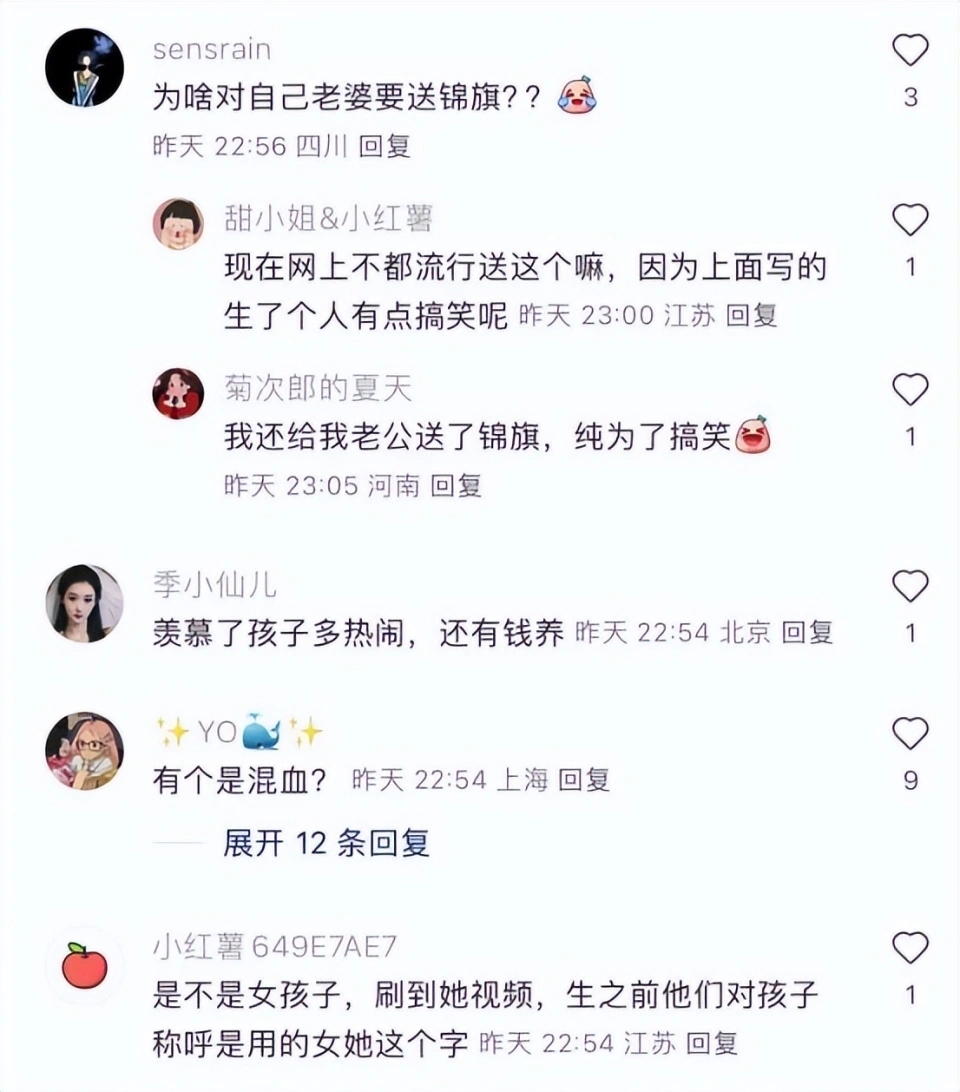Reply to 甜小姐&小红薯's comment

[751, 316]
